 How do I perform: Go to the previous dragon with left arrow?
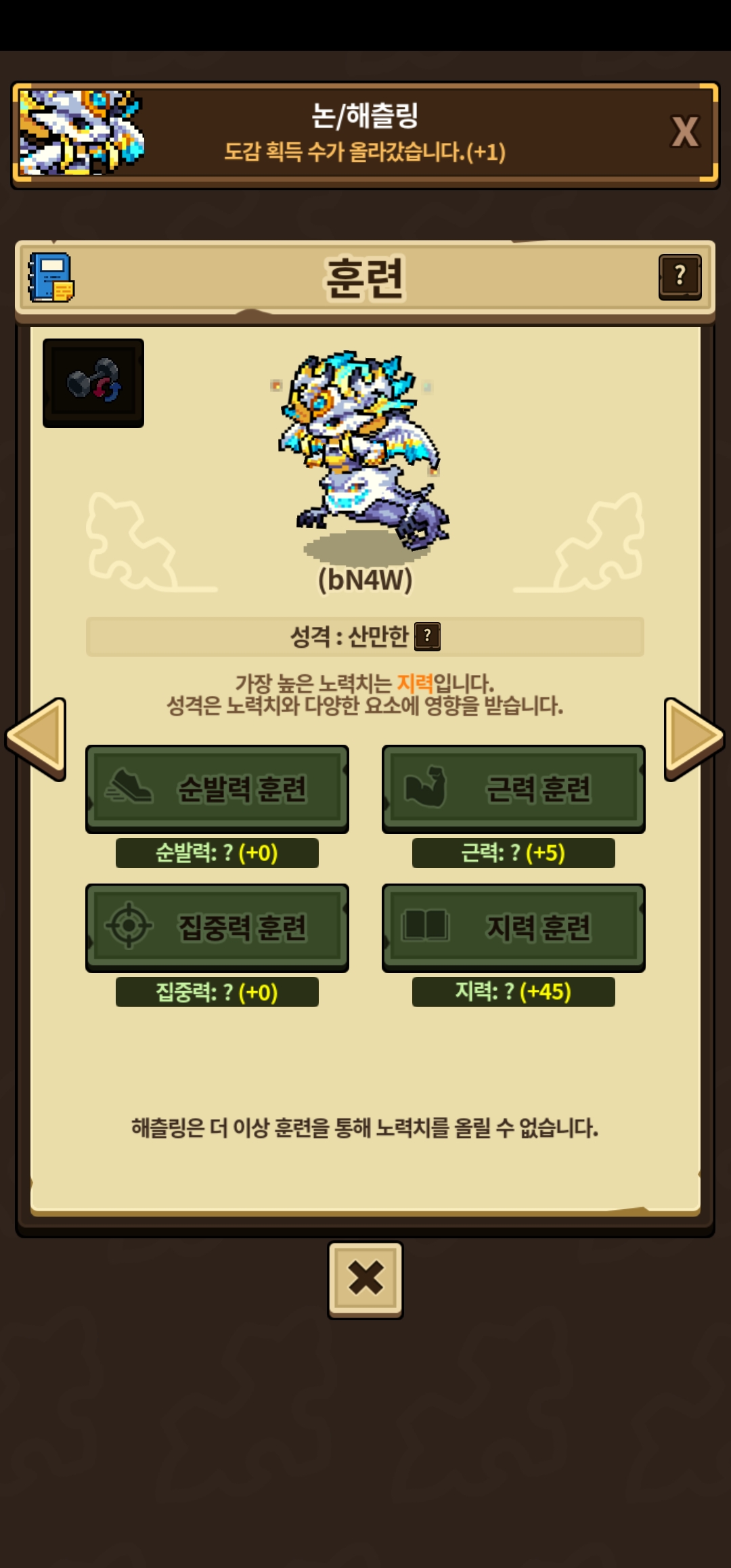click(x=36, y=739)
